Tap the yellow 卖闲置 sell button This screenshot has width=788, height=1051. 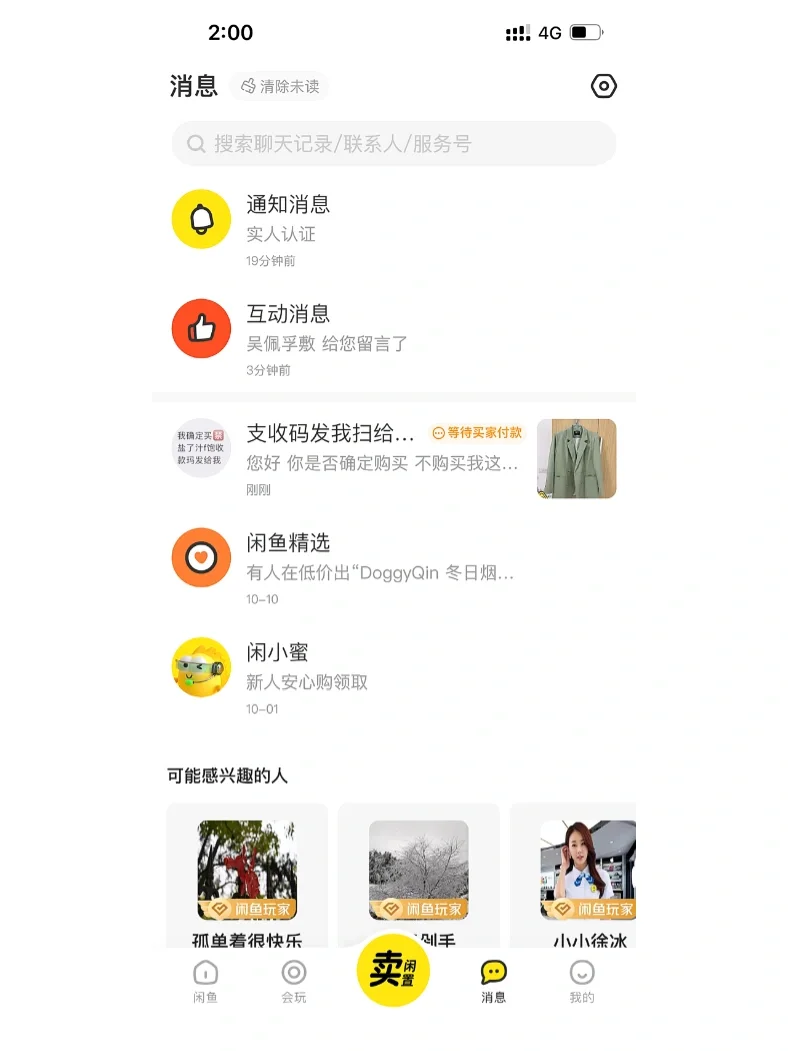393,970
